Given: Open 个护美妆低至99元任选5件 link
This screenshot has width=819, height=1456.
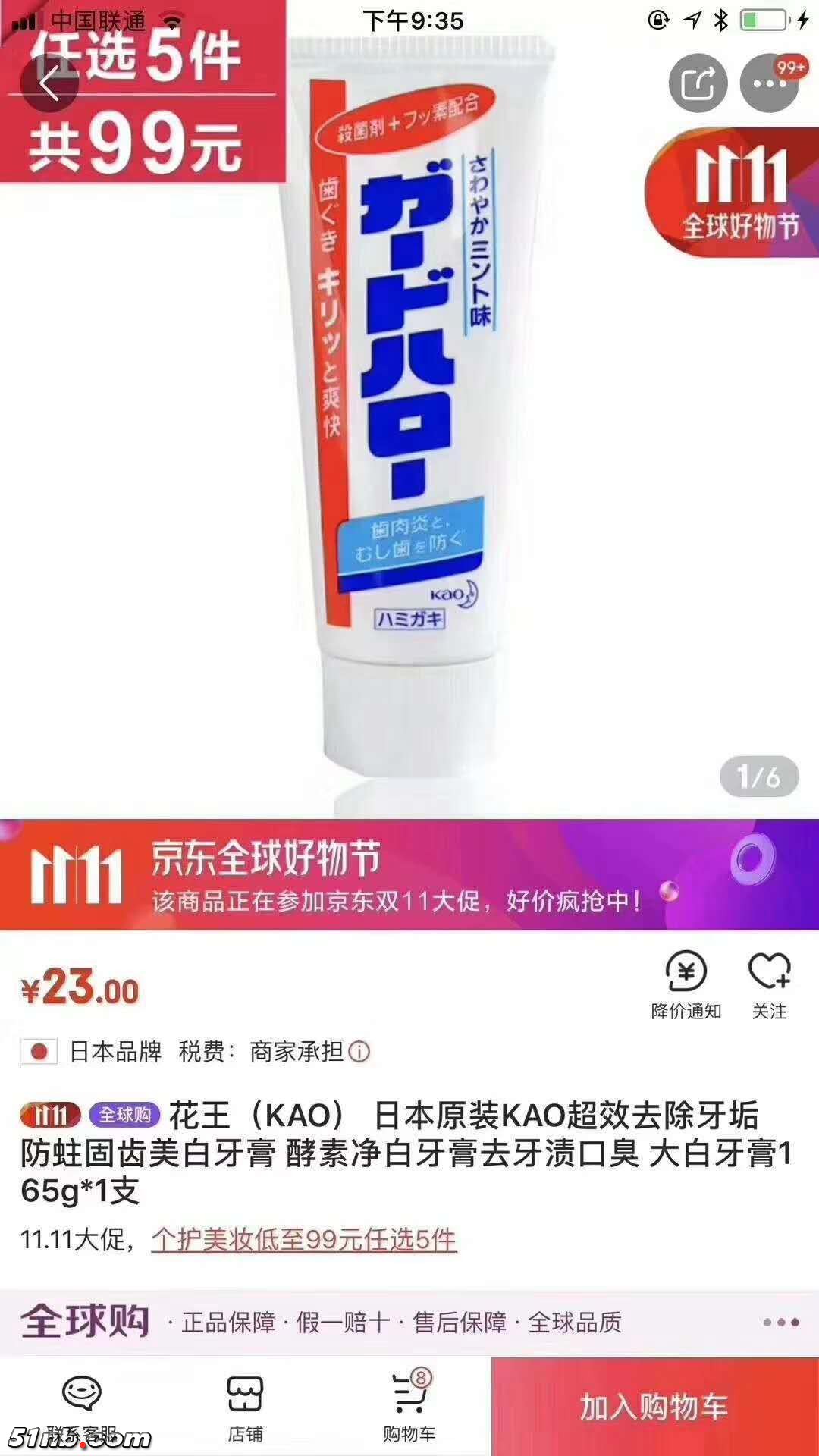Looking at the screenshot, I should (x=303, y=1240).
